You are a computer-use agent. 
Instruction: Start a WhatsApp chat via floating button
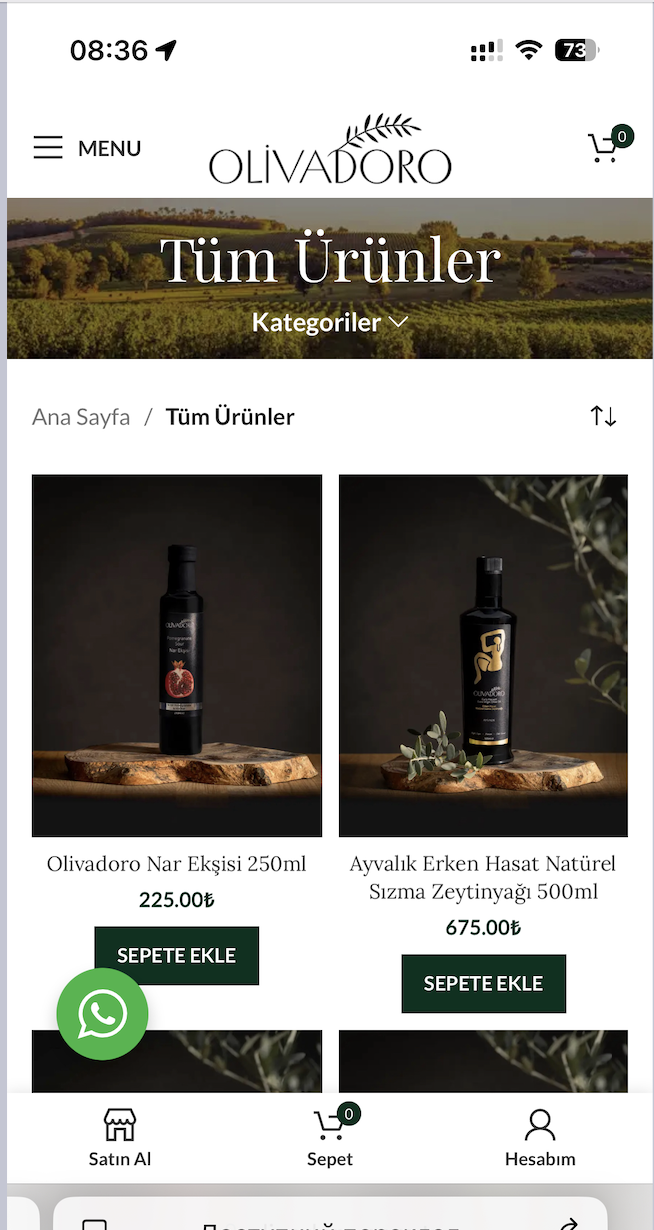(x=102, y=1014)
